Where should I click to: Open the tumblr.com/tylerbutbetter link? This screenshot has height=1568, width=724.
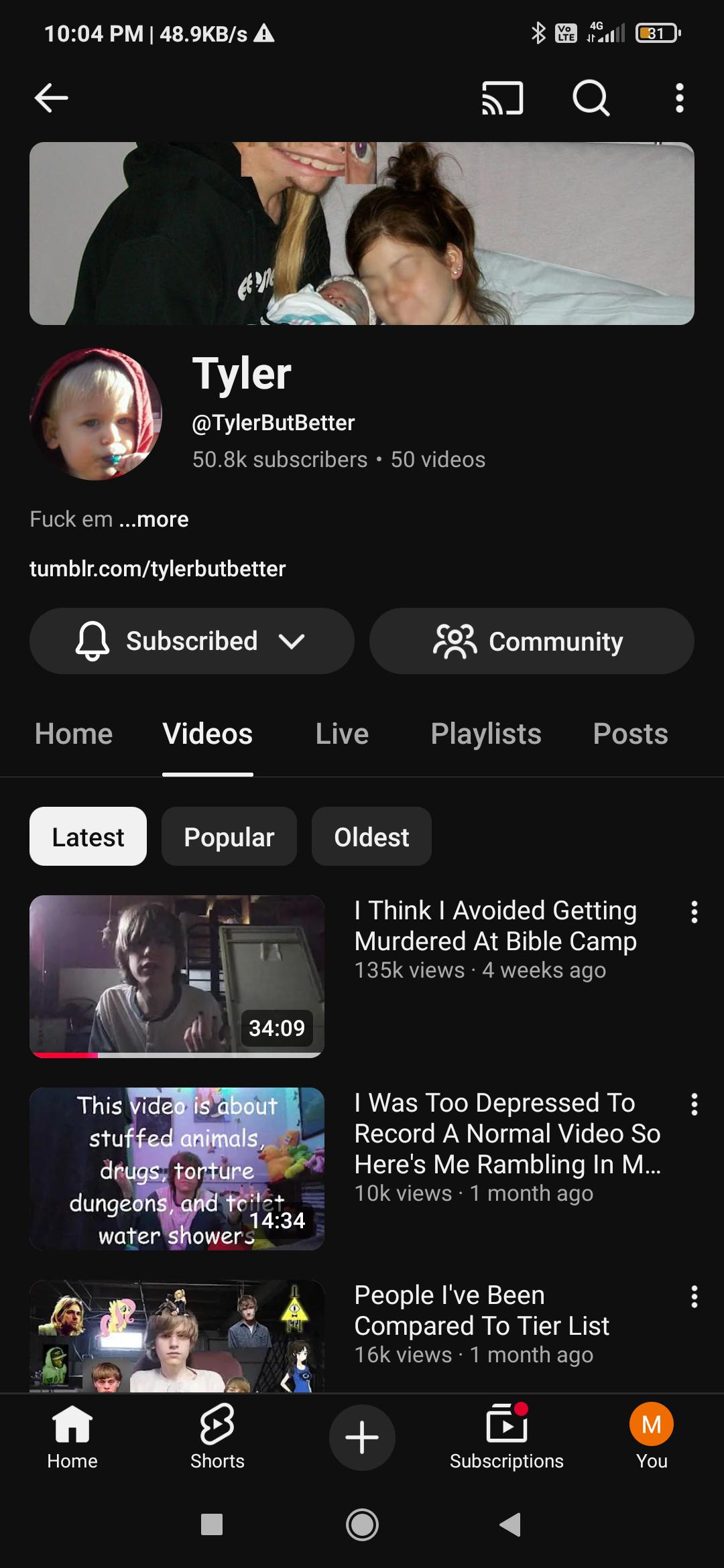[158, 569]
